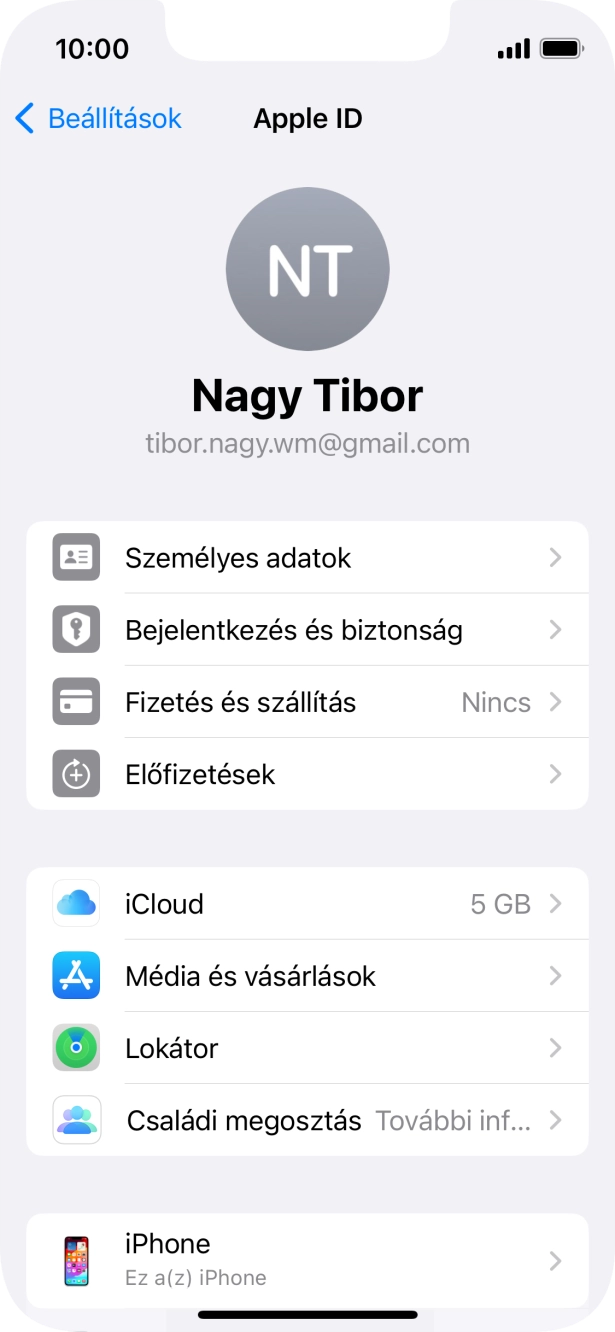
Task: Select the iPhone device row
Action: pos(307,1260)
